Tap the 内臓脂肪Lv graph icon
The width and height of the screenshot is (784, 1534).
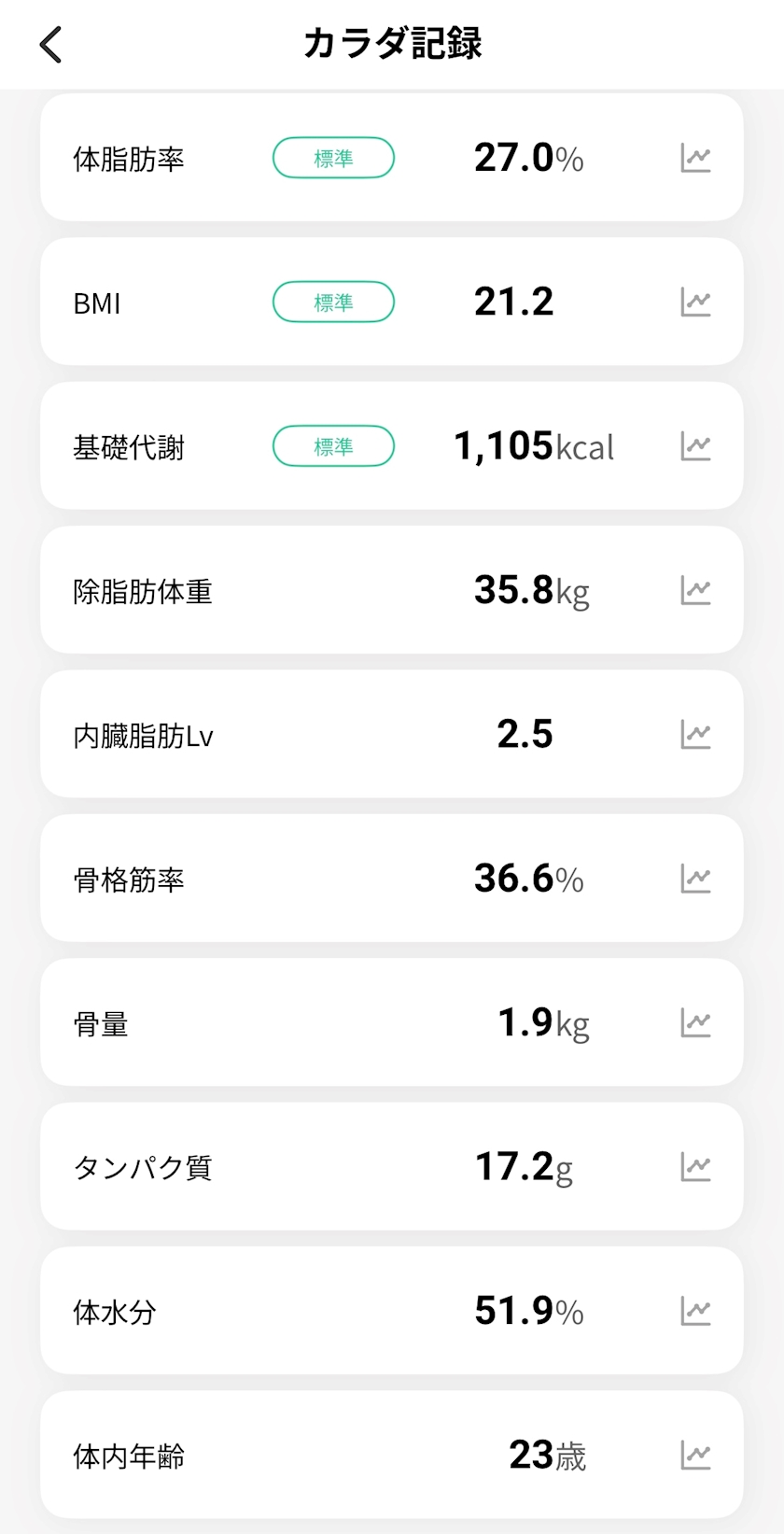[695, 734]
